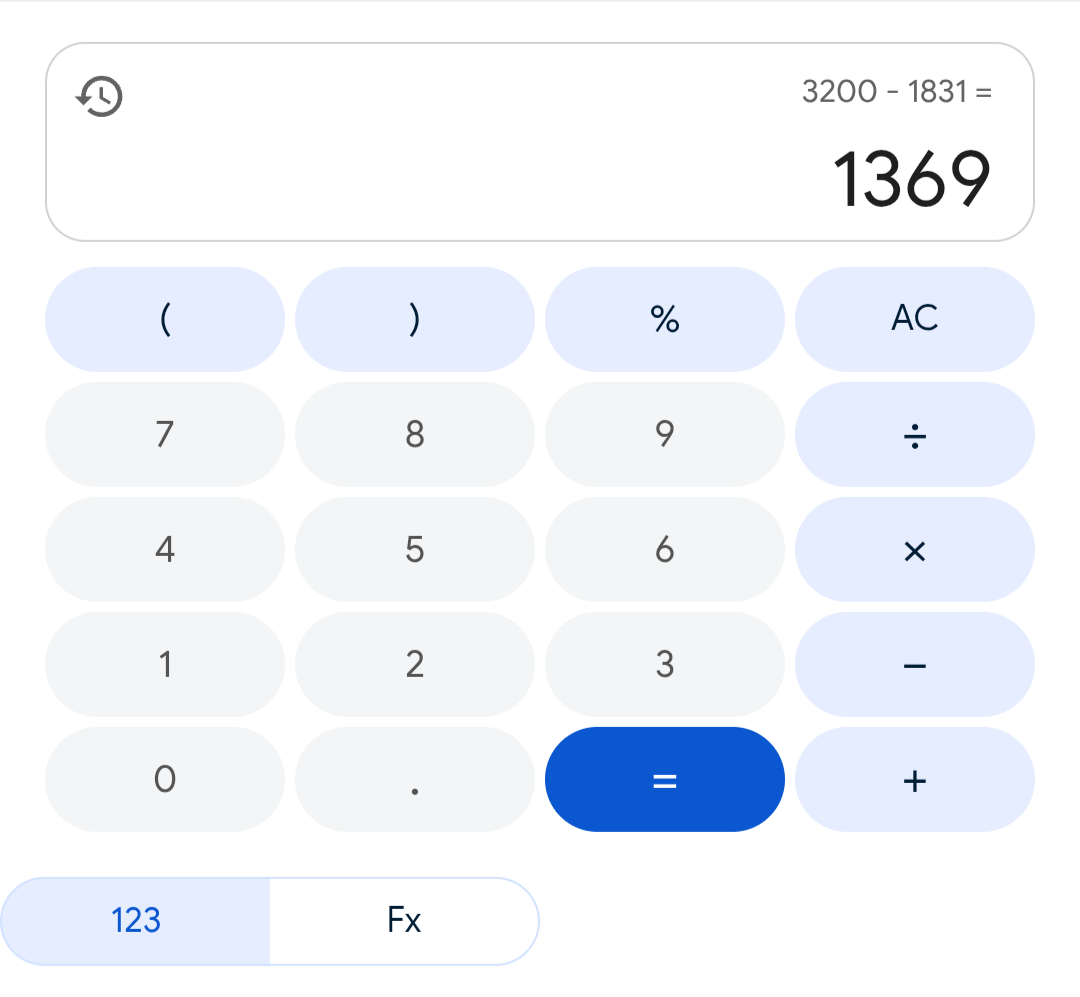Select the division operator

click(x=914, y=434)
